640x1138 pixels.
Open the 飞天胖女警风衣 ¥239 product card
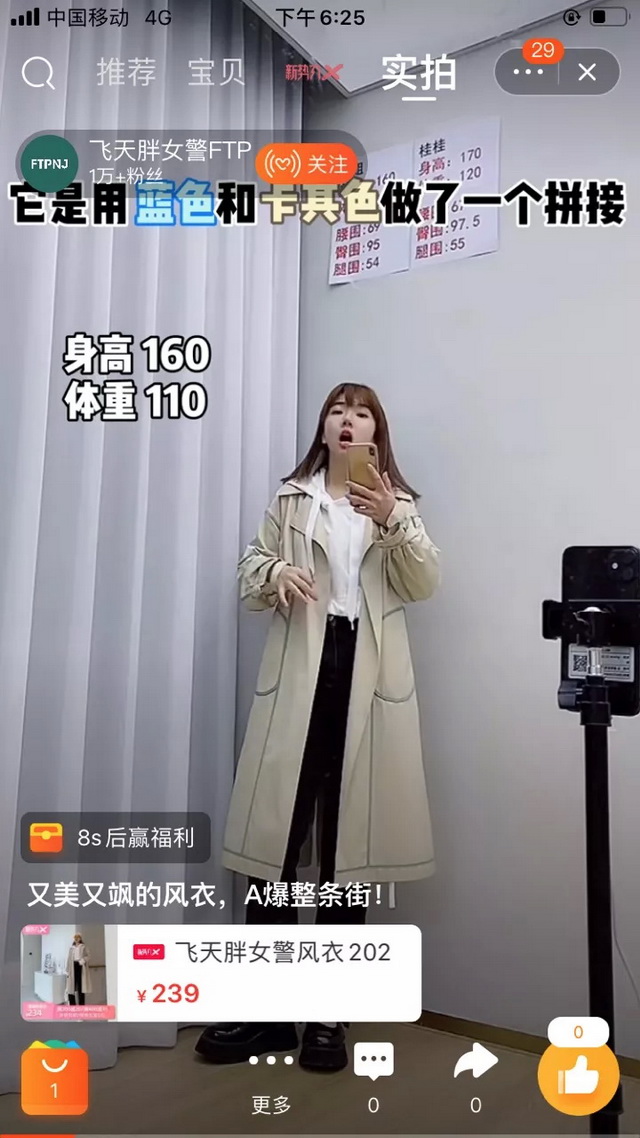(220, 973)
